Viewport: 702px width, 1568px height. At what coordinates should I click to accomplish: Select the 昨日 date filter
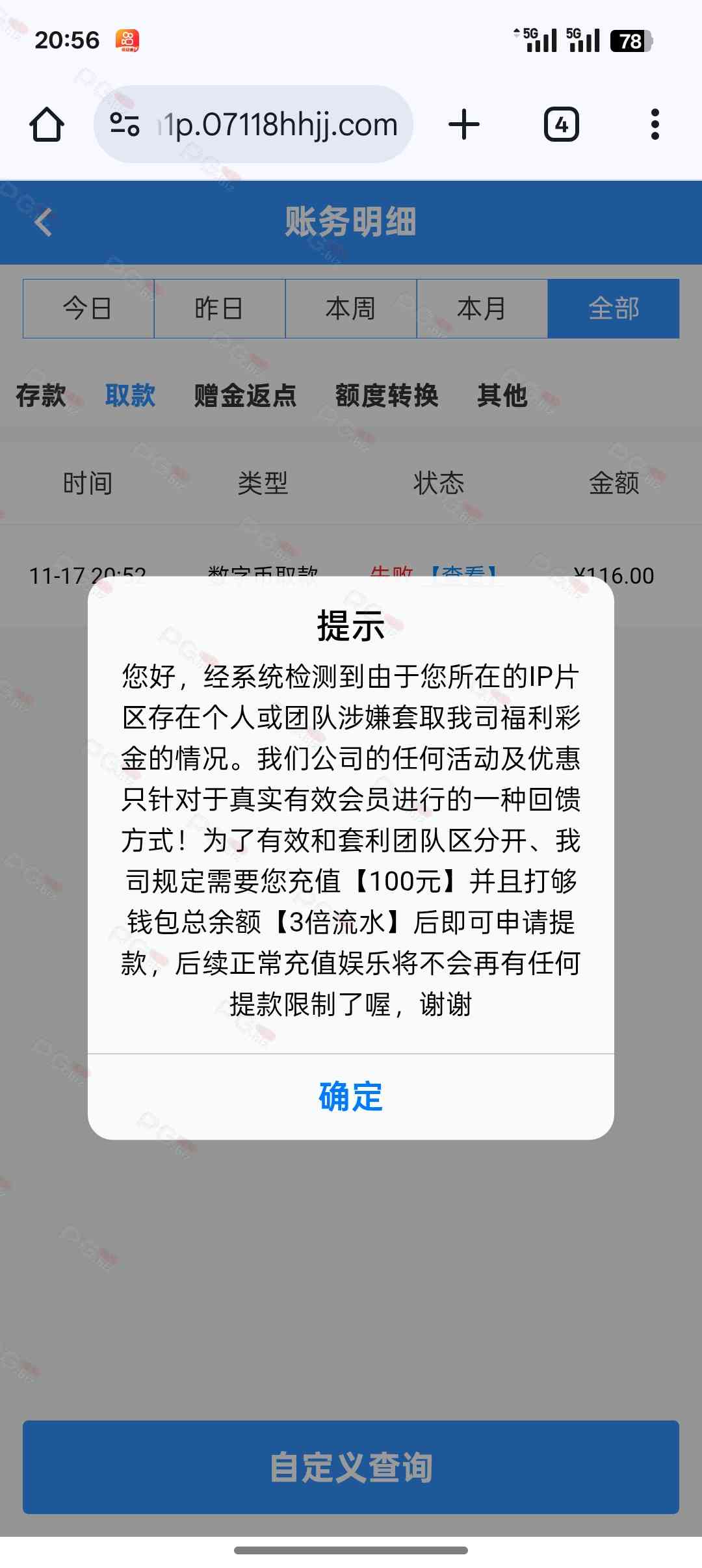click(x=220, y=309)
